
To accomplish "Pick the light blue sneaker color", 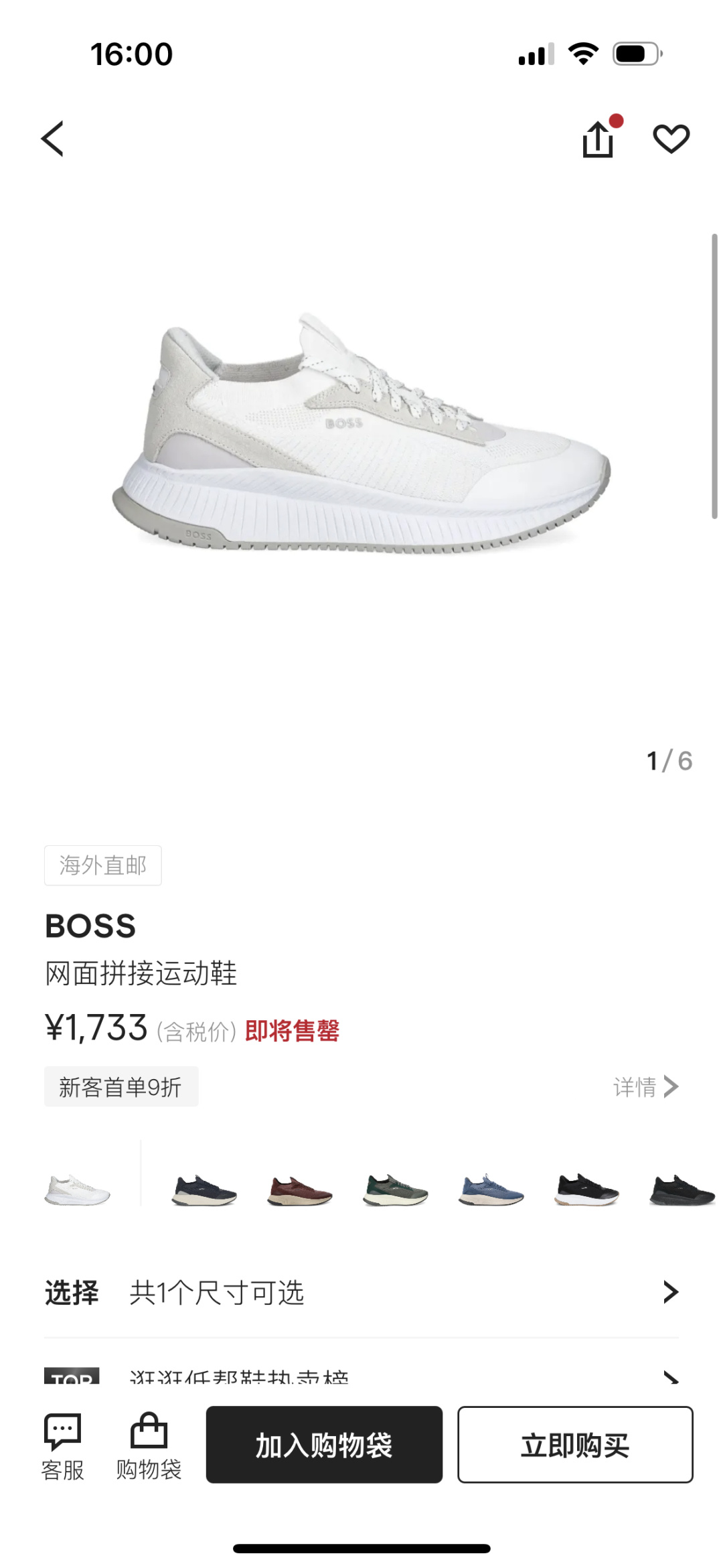I will [491, 1191].
